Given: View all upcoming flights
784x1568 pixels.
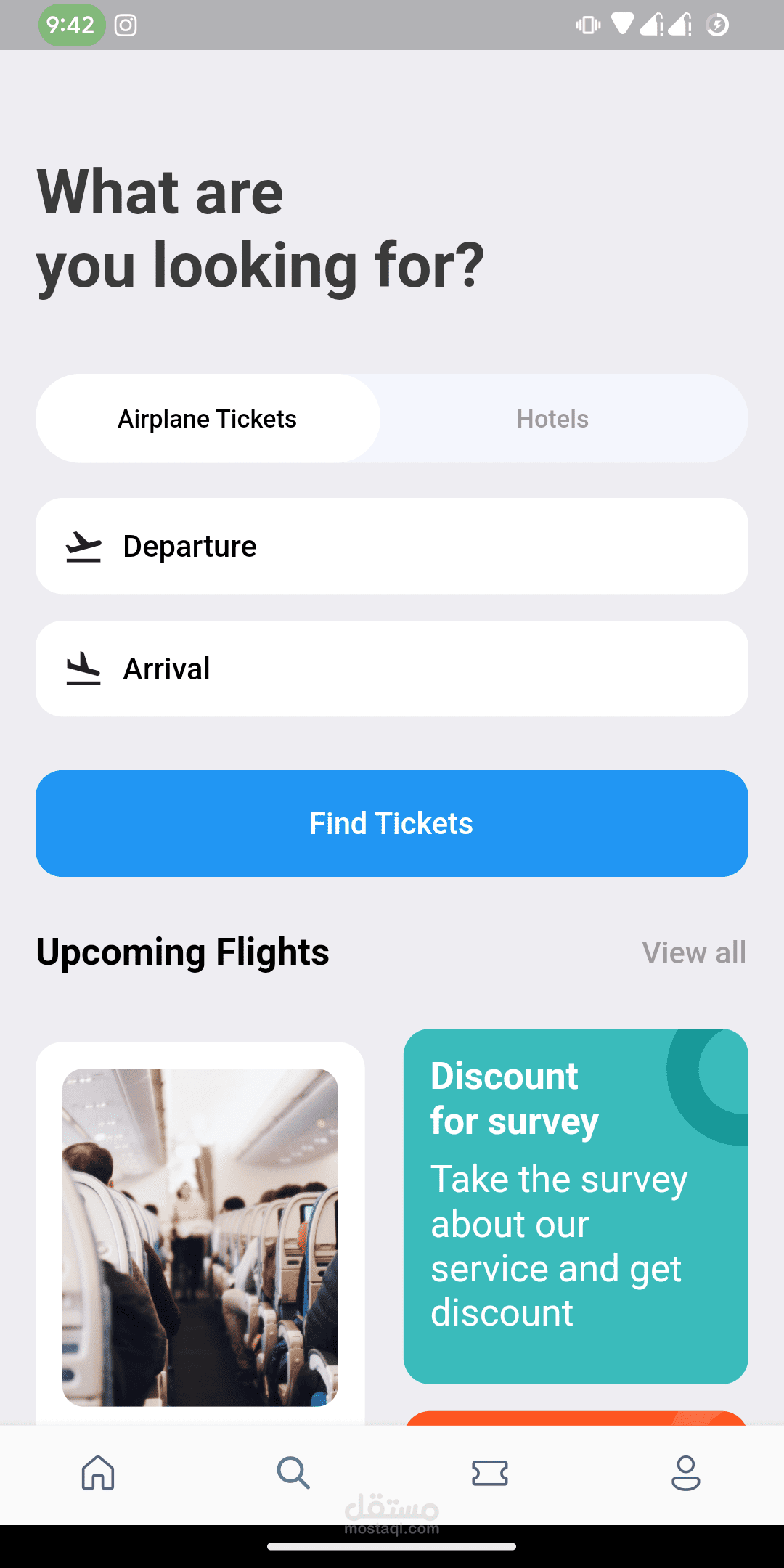Looking at the screenshot, I should 693,952.
